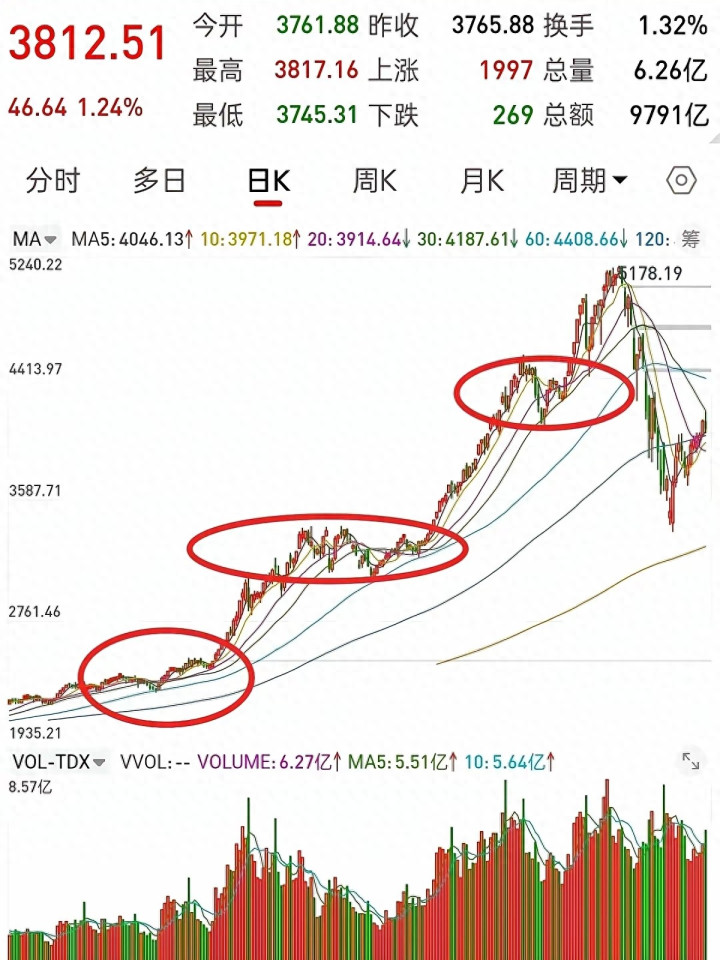Open the VOL-TDX indicator dropdown
720x960 pixels.
point(60,762)
